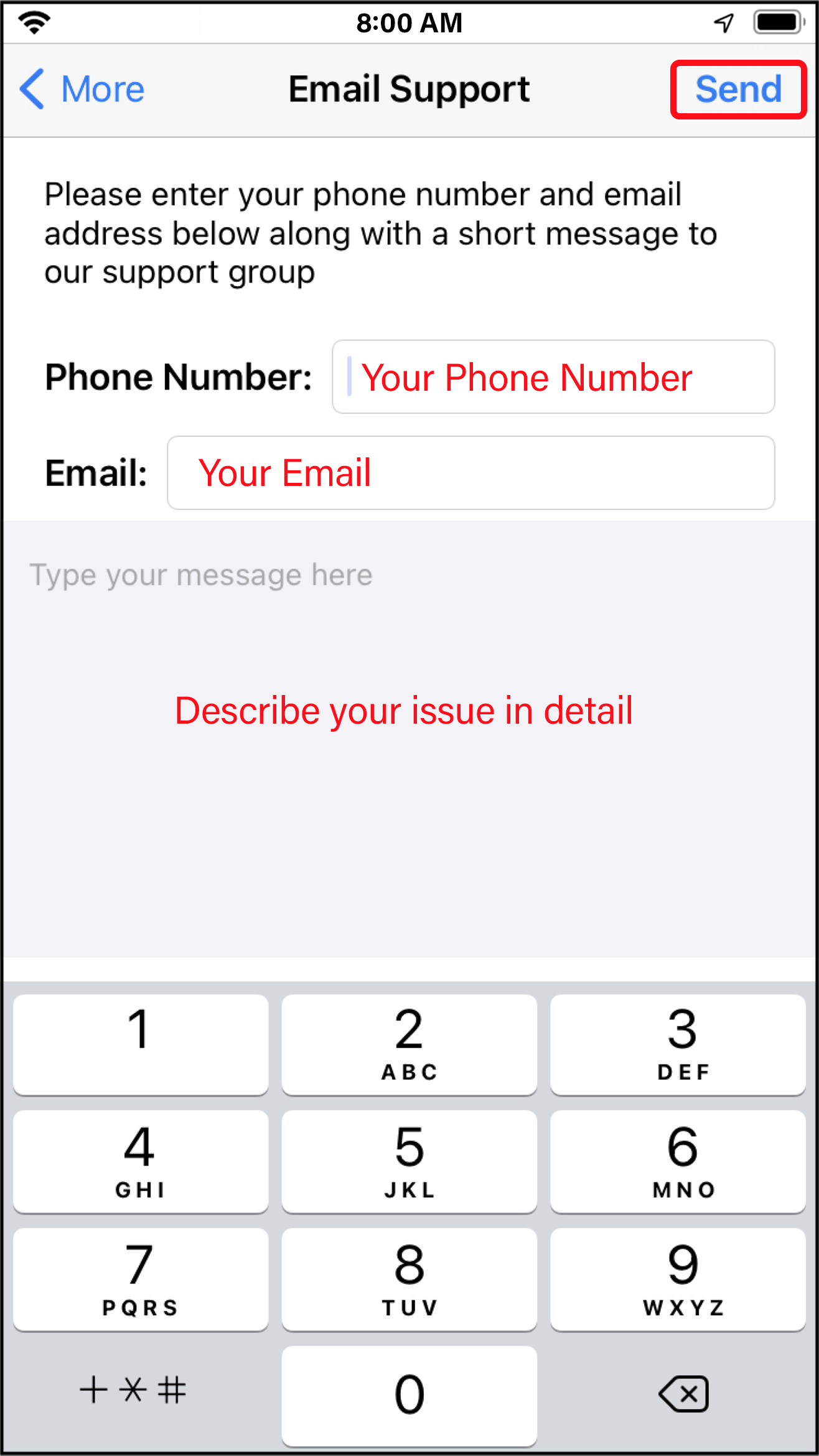819x1456 pixels.
Task: Go back to More
Action: pyautogui.click(x=82, y=90)
